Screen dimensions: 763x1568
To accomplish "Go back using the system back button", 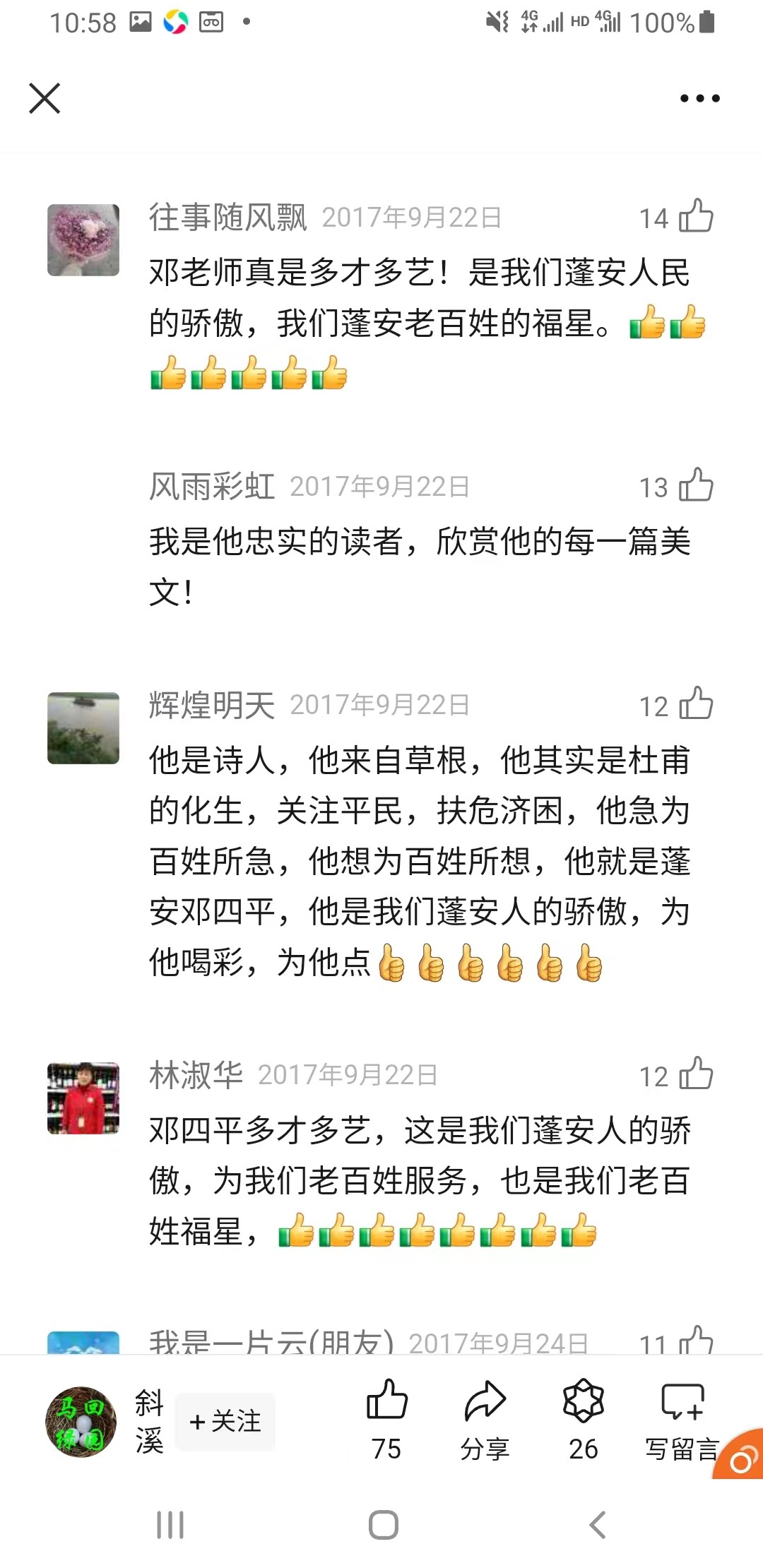I will 598,1525.
